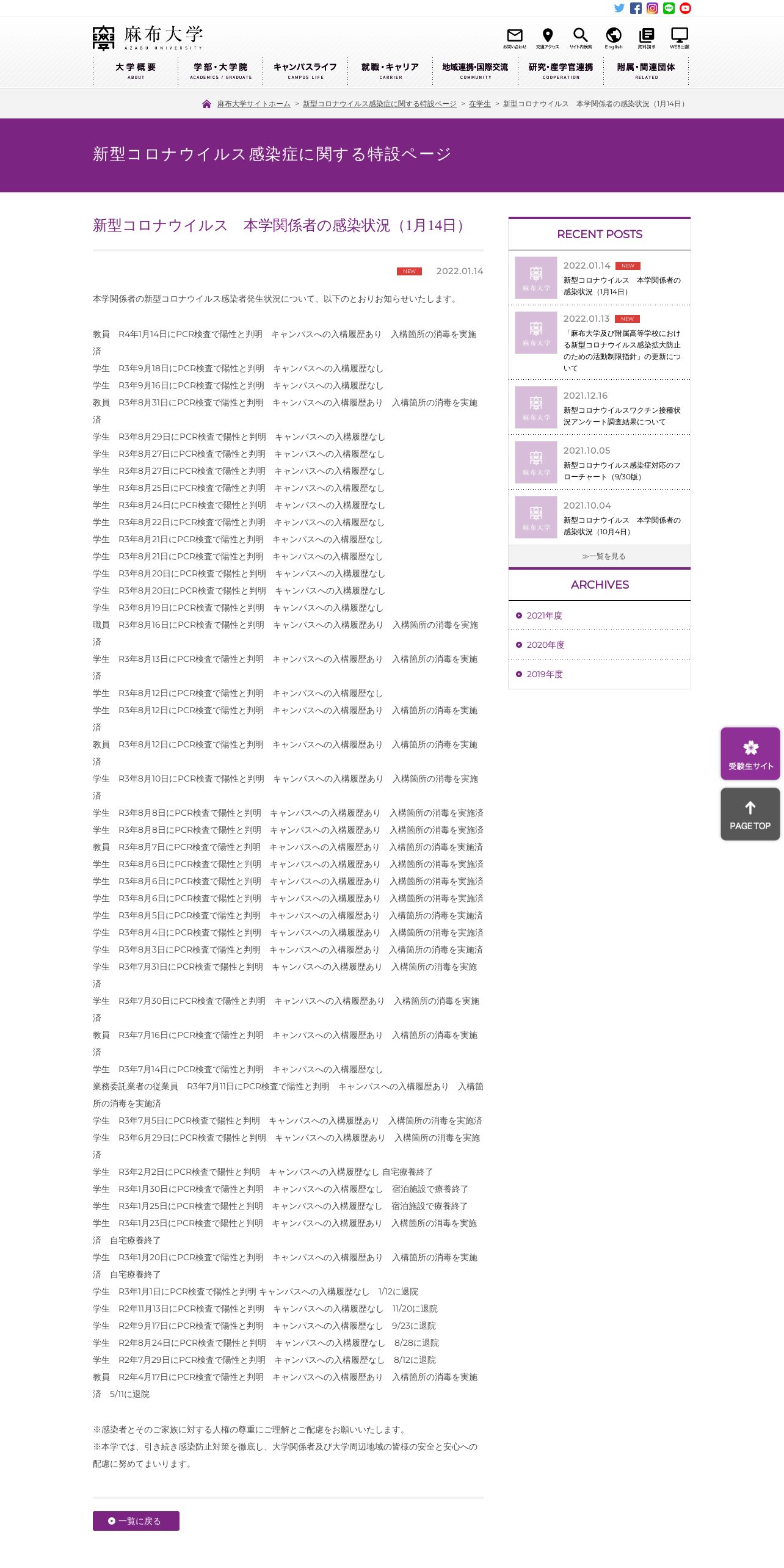Open the 2022.01.13 recent post

(x=600, y=343)
